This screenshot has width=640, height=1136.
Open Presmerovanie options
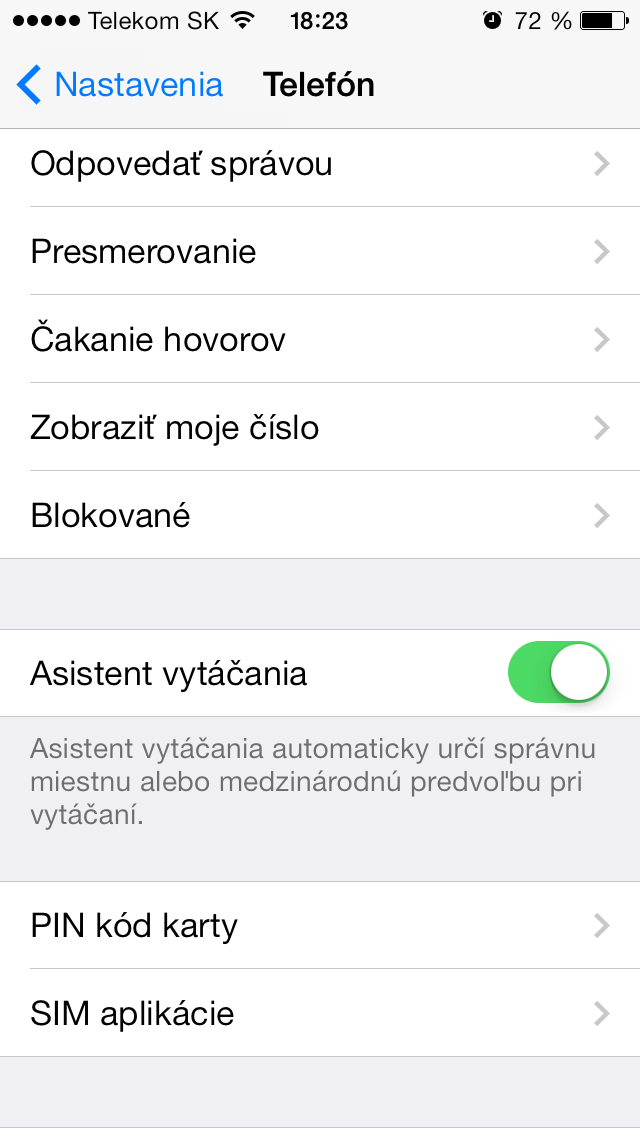(320, 252)
